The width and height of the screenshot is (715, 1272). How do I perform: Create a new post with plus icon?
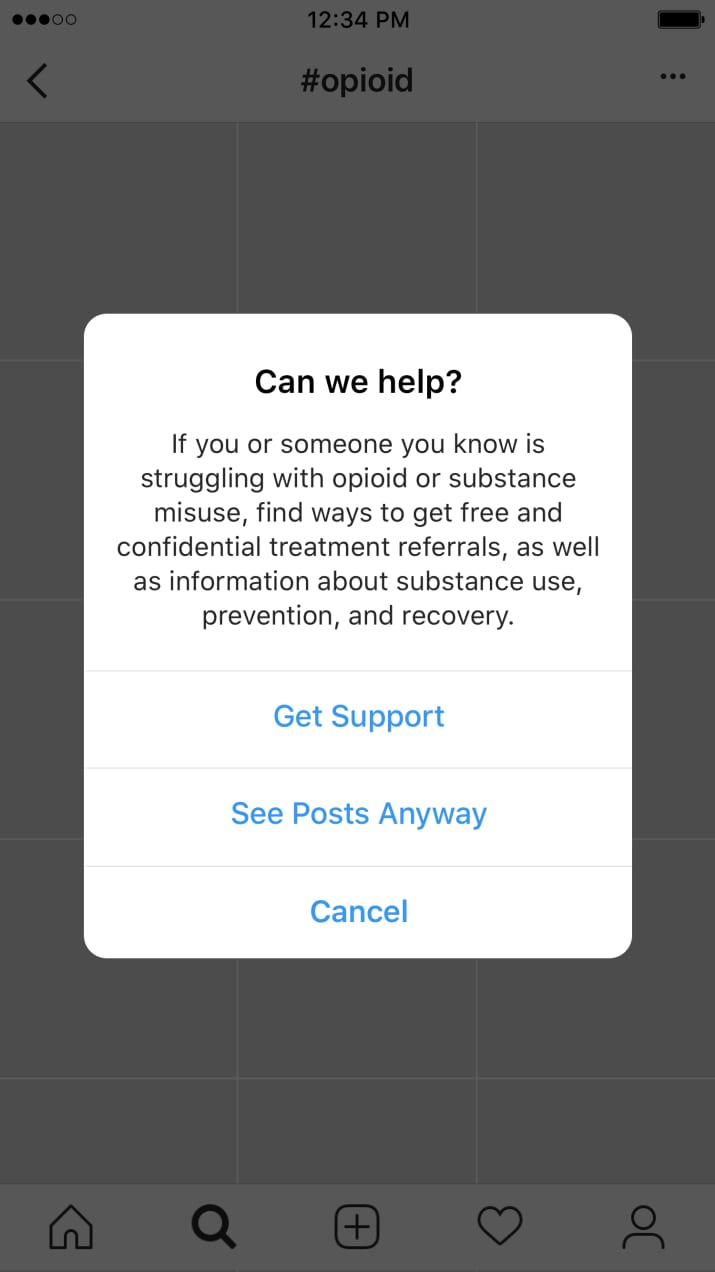click(357, 1226)
